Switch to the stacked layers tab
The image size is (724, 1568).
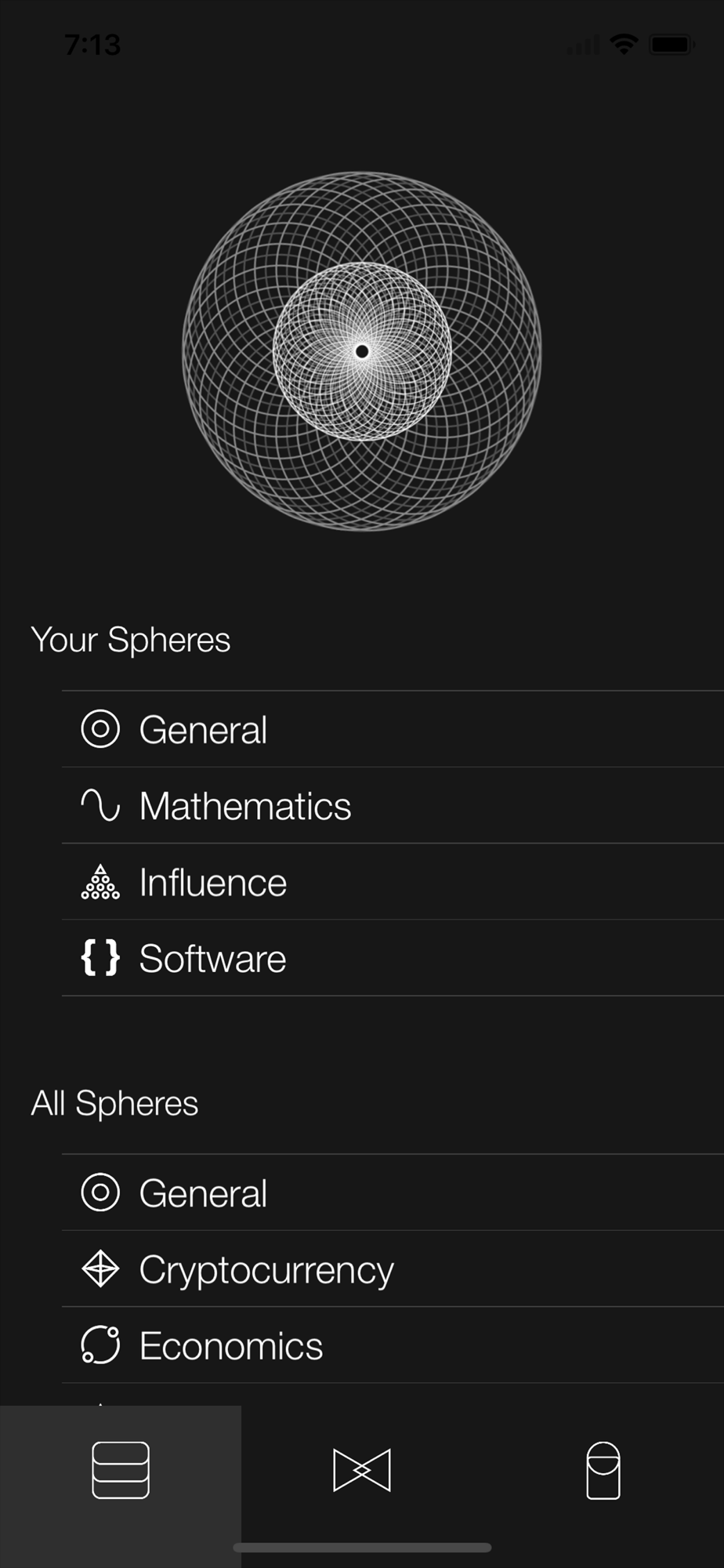(x=121, y=1470)
